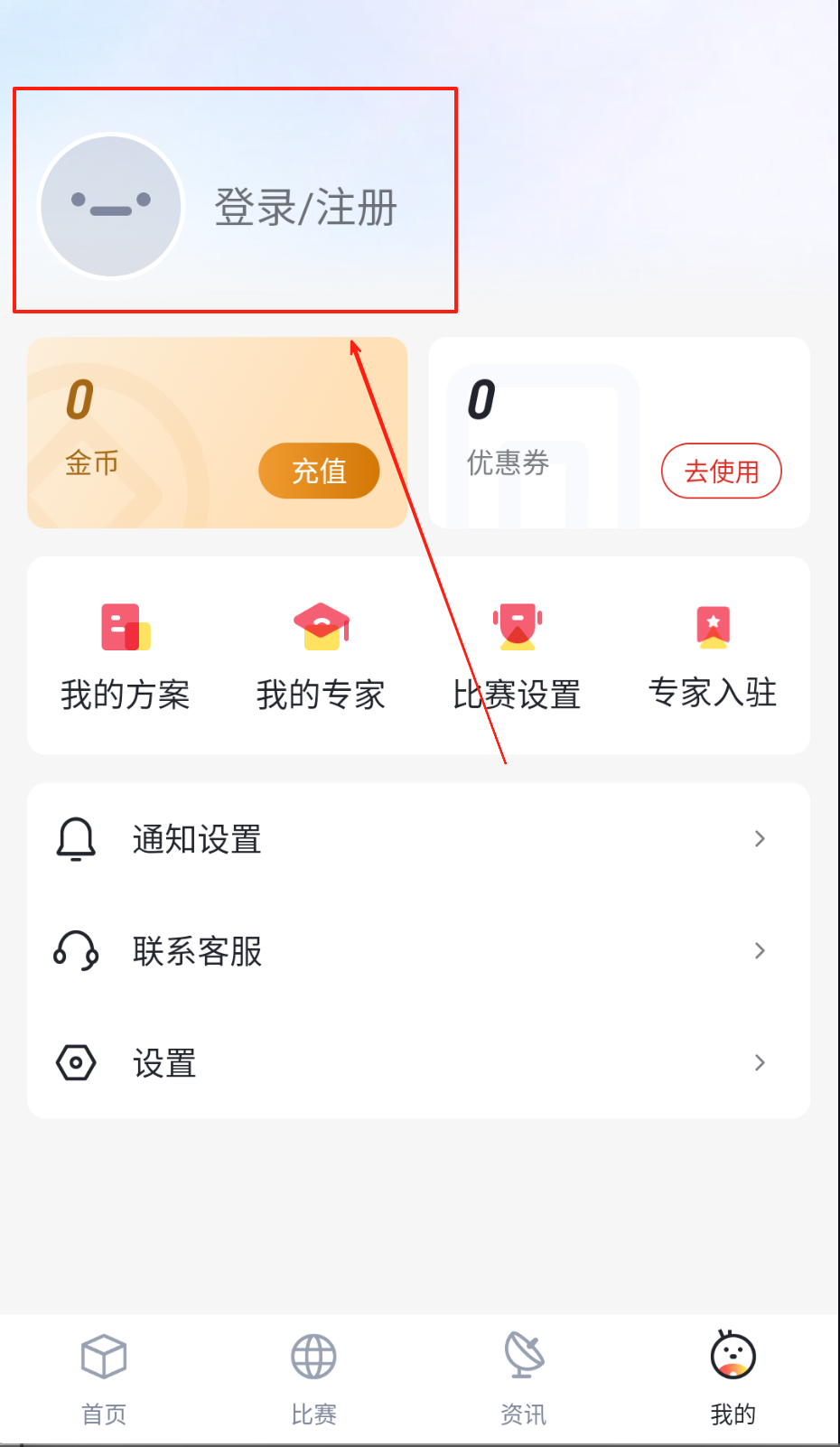This screenshot has width=840, height=1447.
Task: Open 我的专家
Action: click(x=321, y=656)
